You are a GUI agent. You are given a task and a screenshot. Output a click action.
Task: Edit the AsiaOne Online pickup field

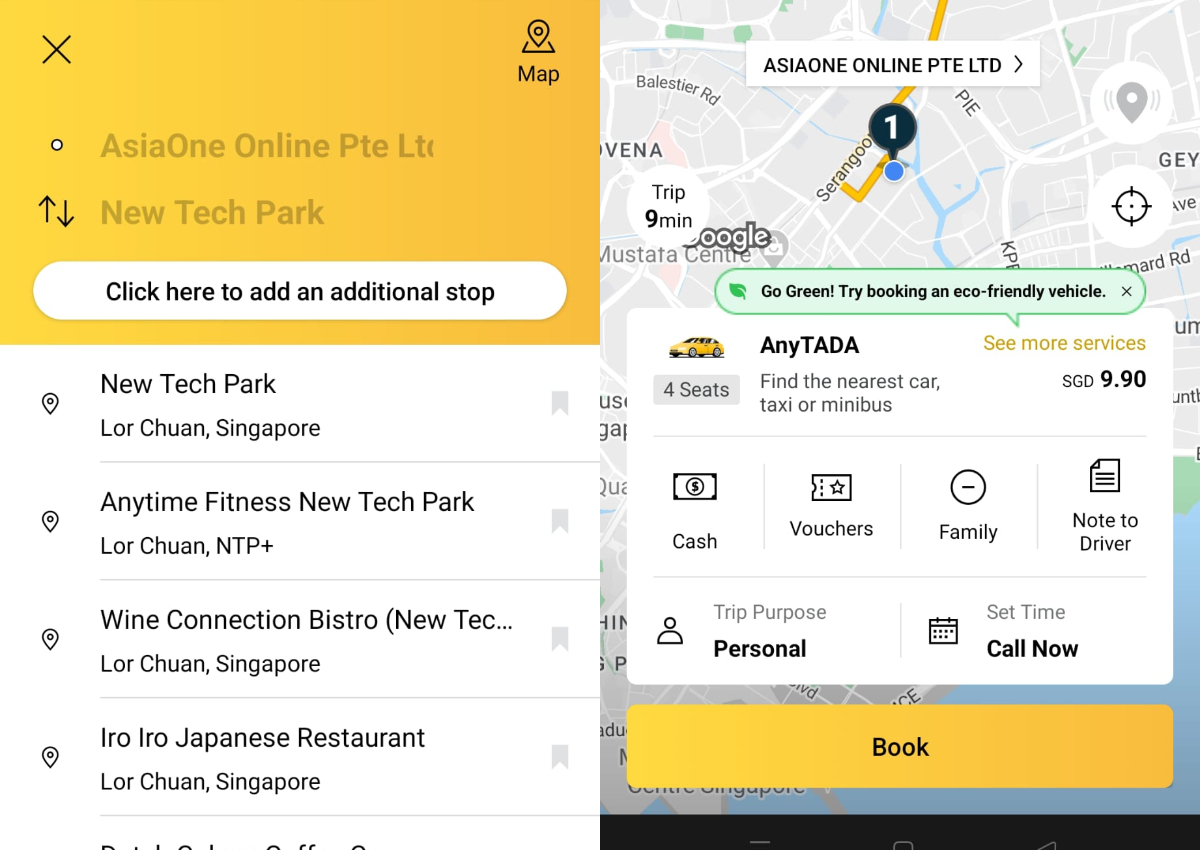266,146
